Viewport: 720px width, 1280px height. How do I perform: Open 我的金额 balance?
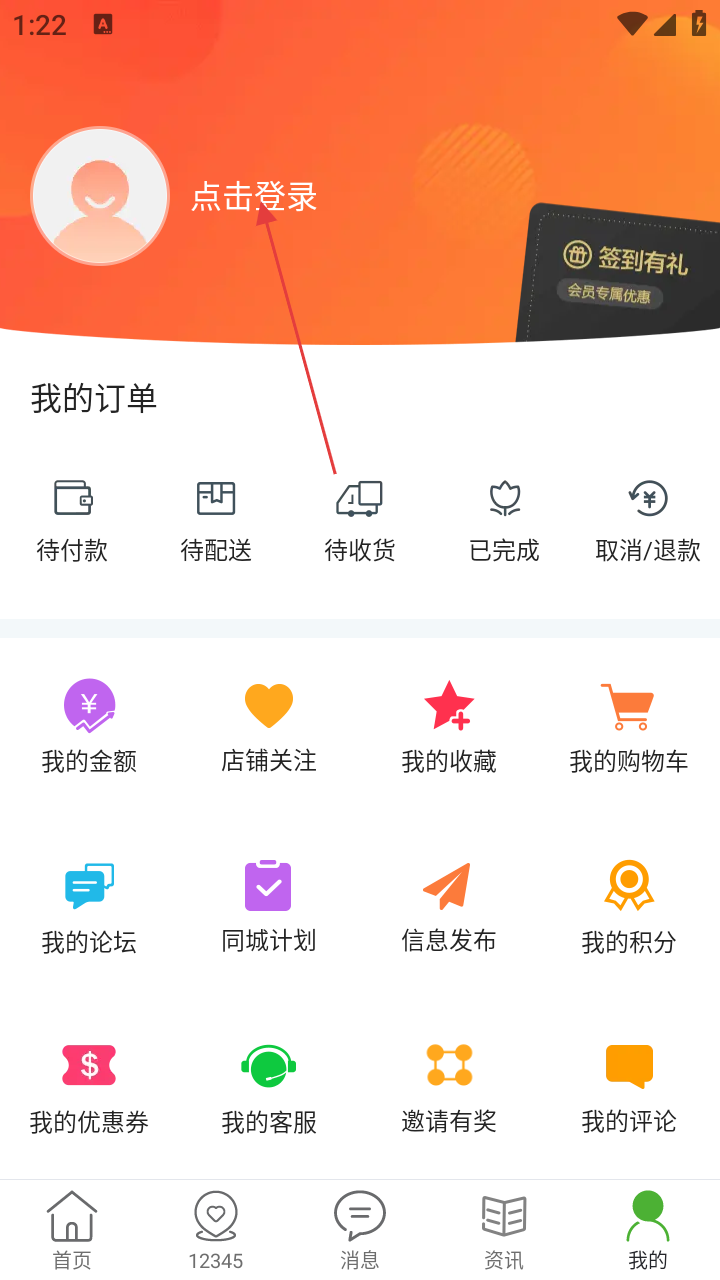89,727
